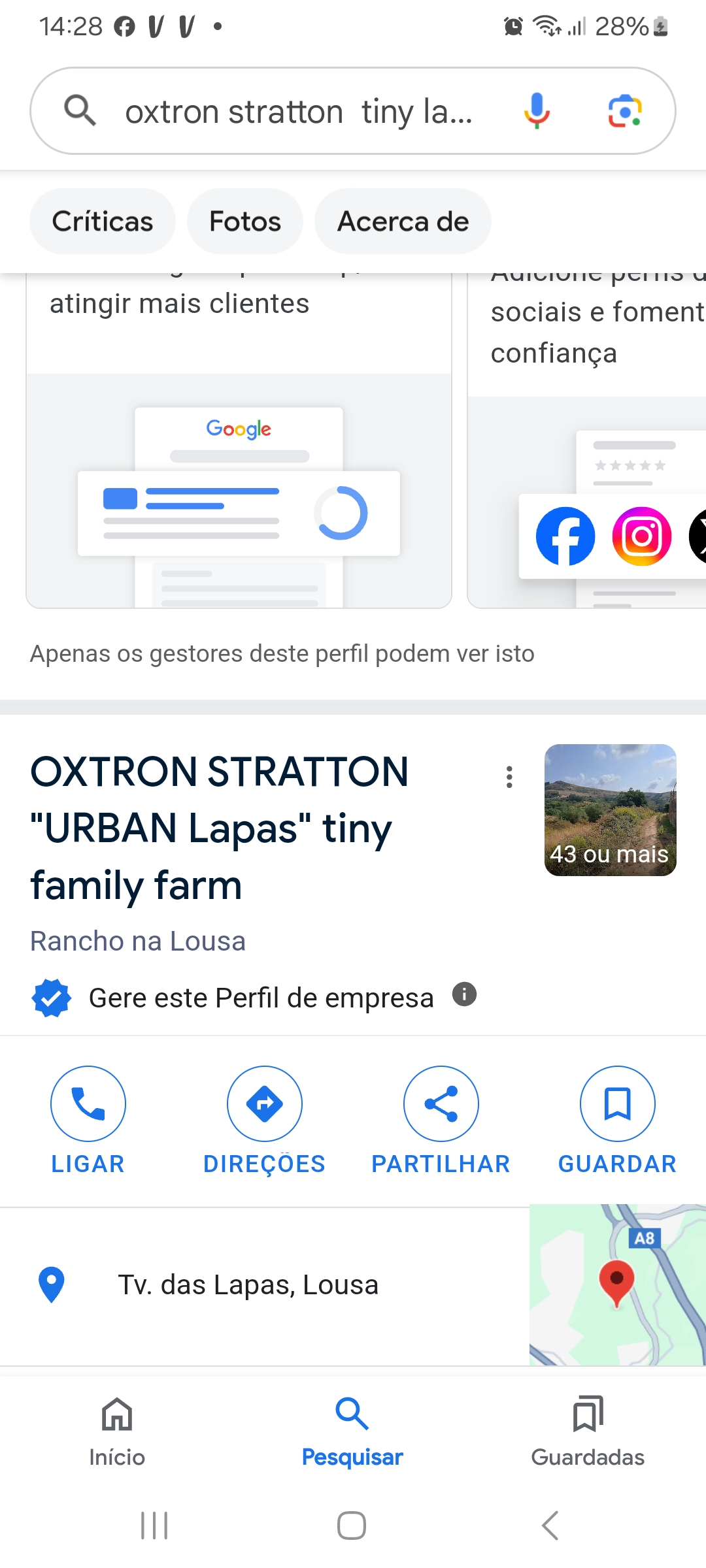This screenshot has height=1568, width=706.
Task: Open the map preview thumbnail
Action: (617, 1285)
